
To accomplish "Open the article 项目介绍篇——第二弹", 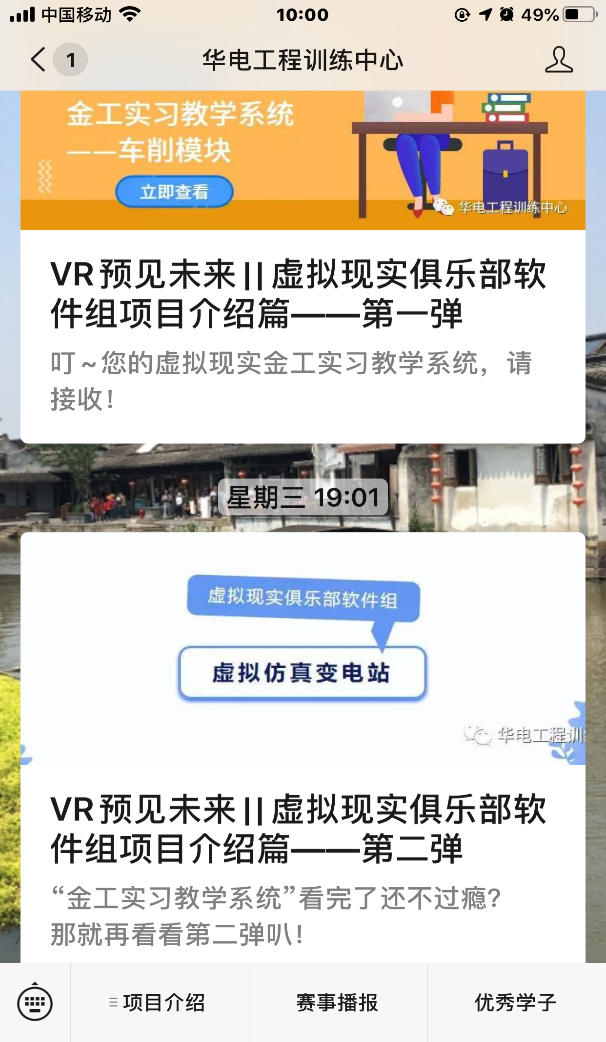I will [x=299, y=829].
